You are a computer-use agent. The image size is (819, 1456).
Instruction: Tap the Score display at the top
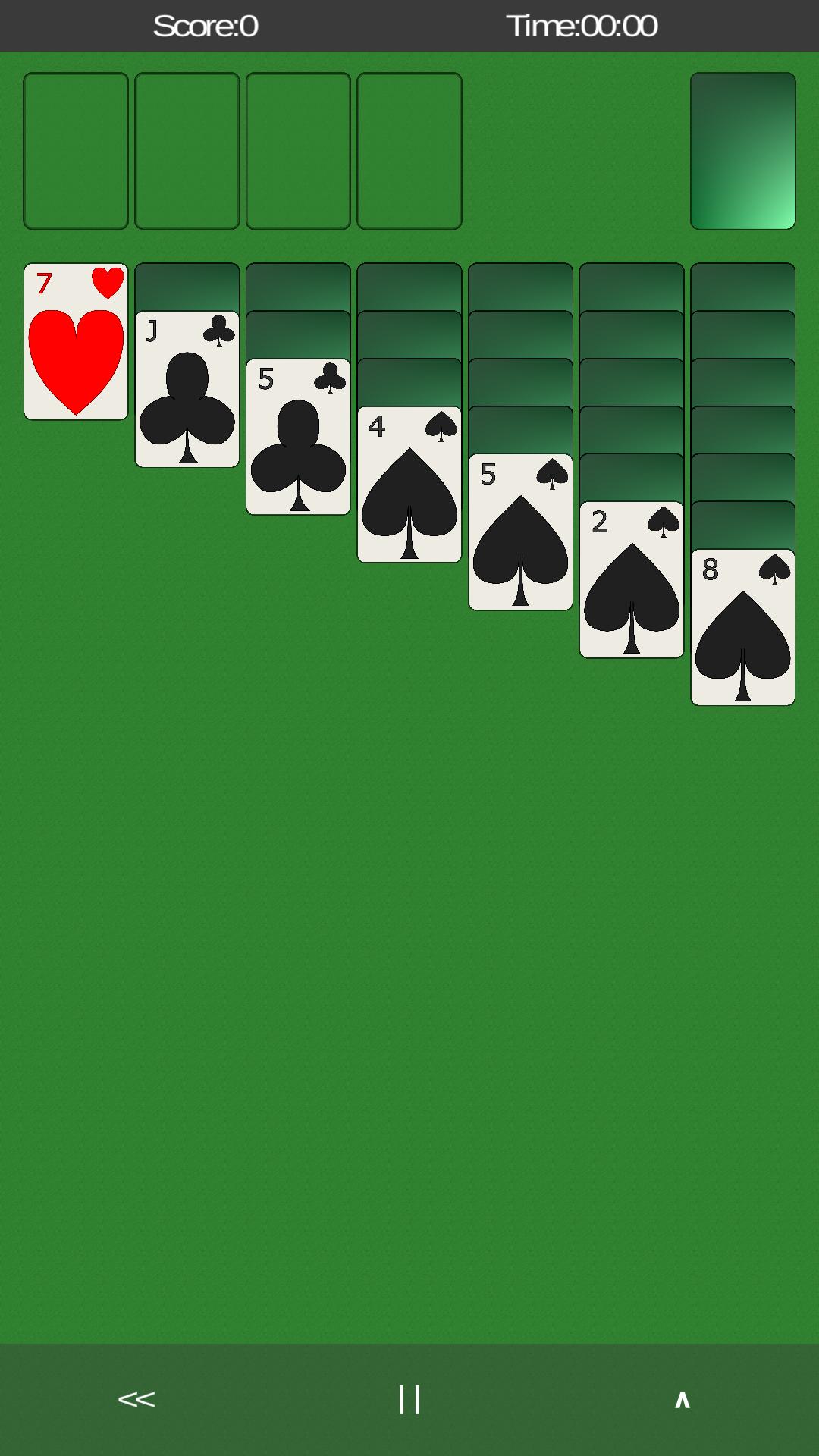[x=206, y=25]
